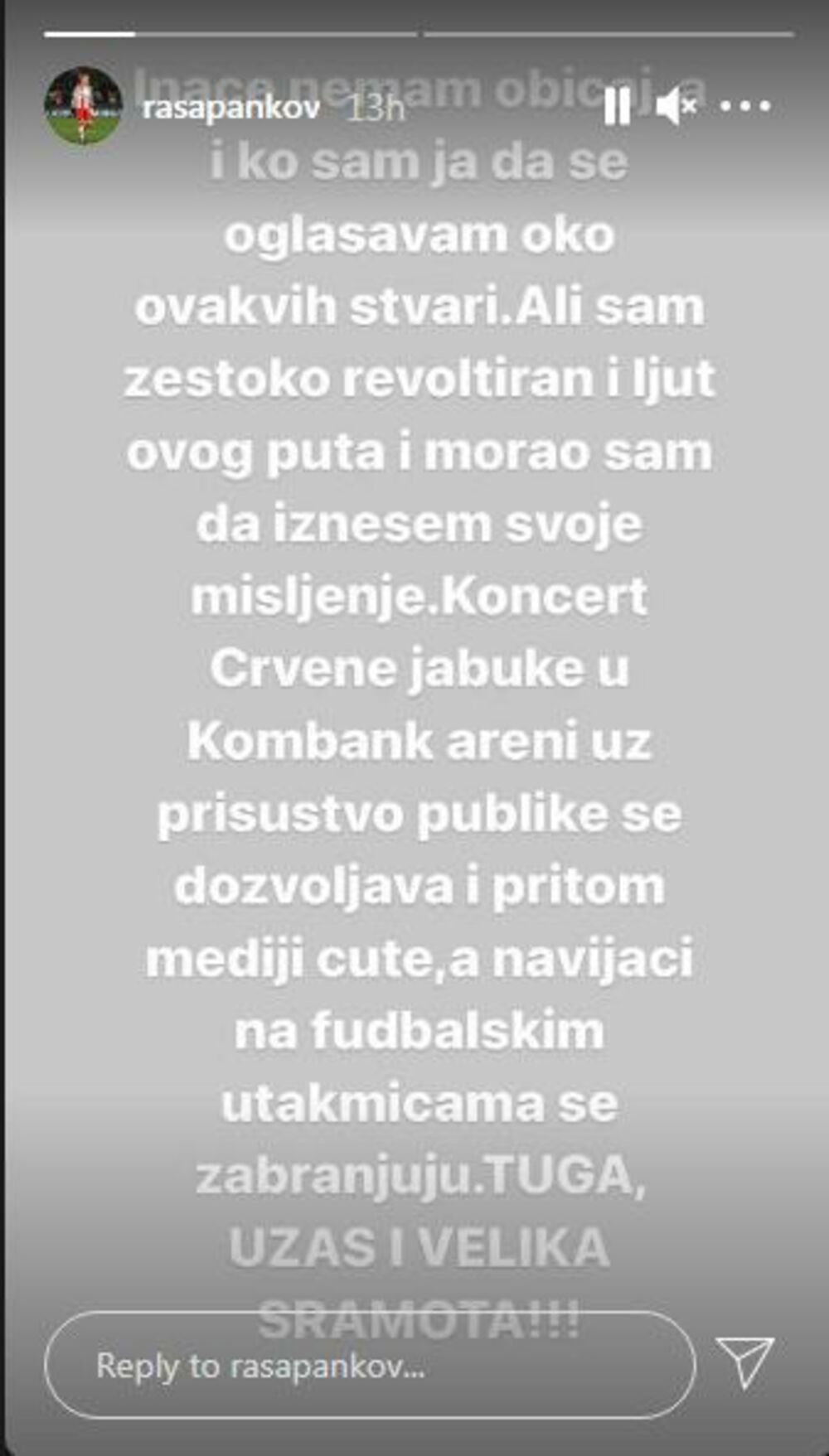Viewport: 829px width, 1456px height.
Task: Open rasapankov's profile picture
Action: coord(83,106)
